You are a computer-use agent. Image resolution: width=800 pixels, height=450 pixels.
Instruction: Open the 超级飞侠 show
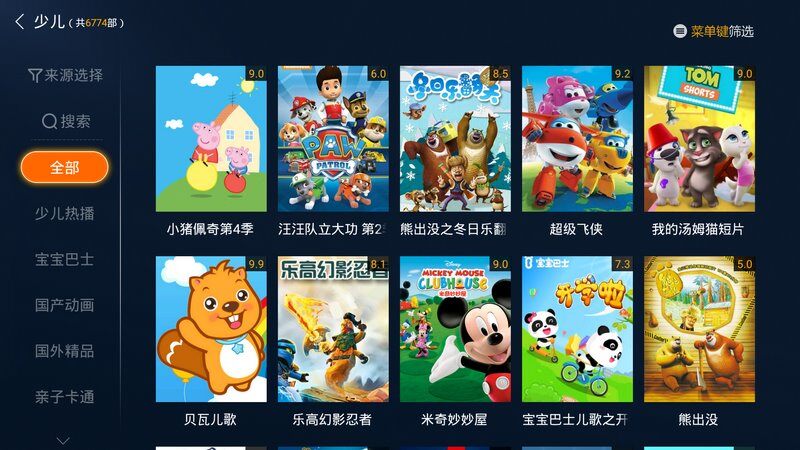pos(577,140)
